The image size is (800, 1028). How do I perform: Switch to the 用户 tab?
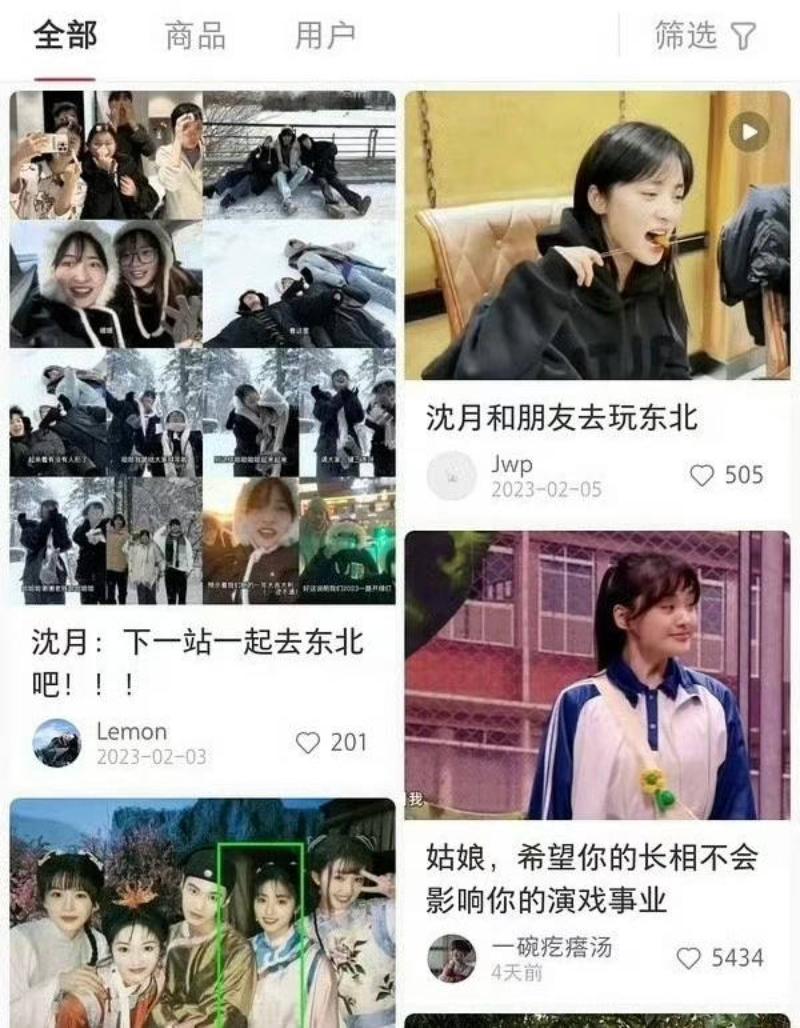325,37
